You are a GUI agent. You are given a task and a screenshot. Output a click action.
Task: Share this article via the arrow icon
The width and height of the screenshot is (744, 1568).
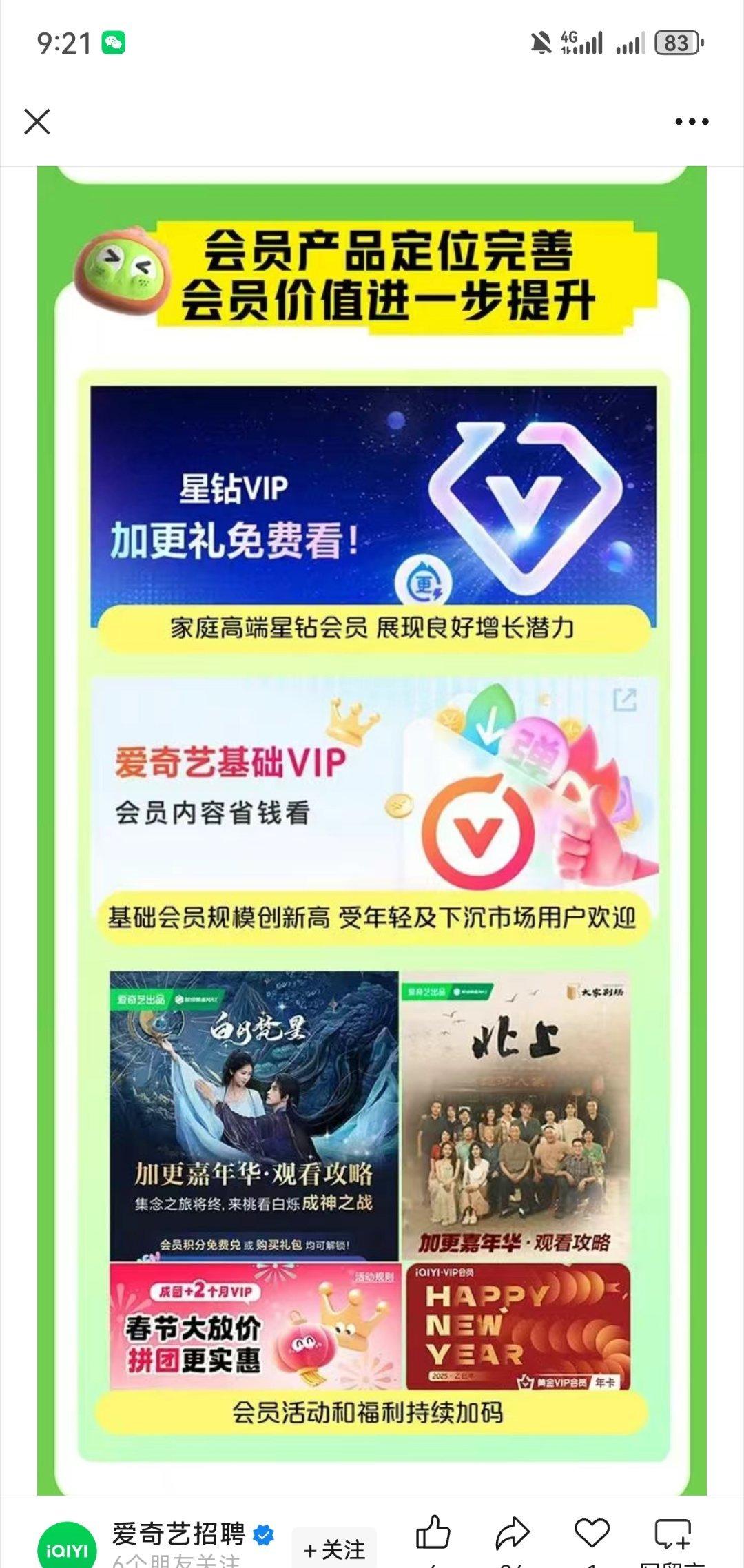(512, 1533)
